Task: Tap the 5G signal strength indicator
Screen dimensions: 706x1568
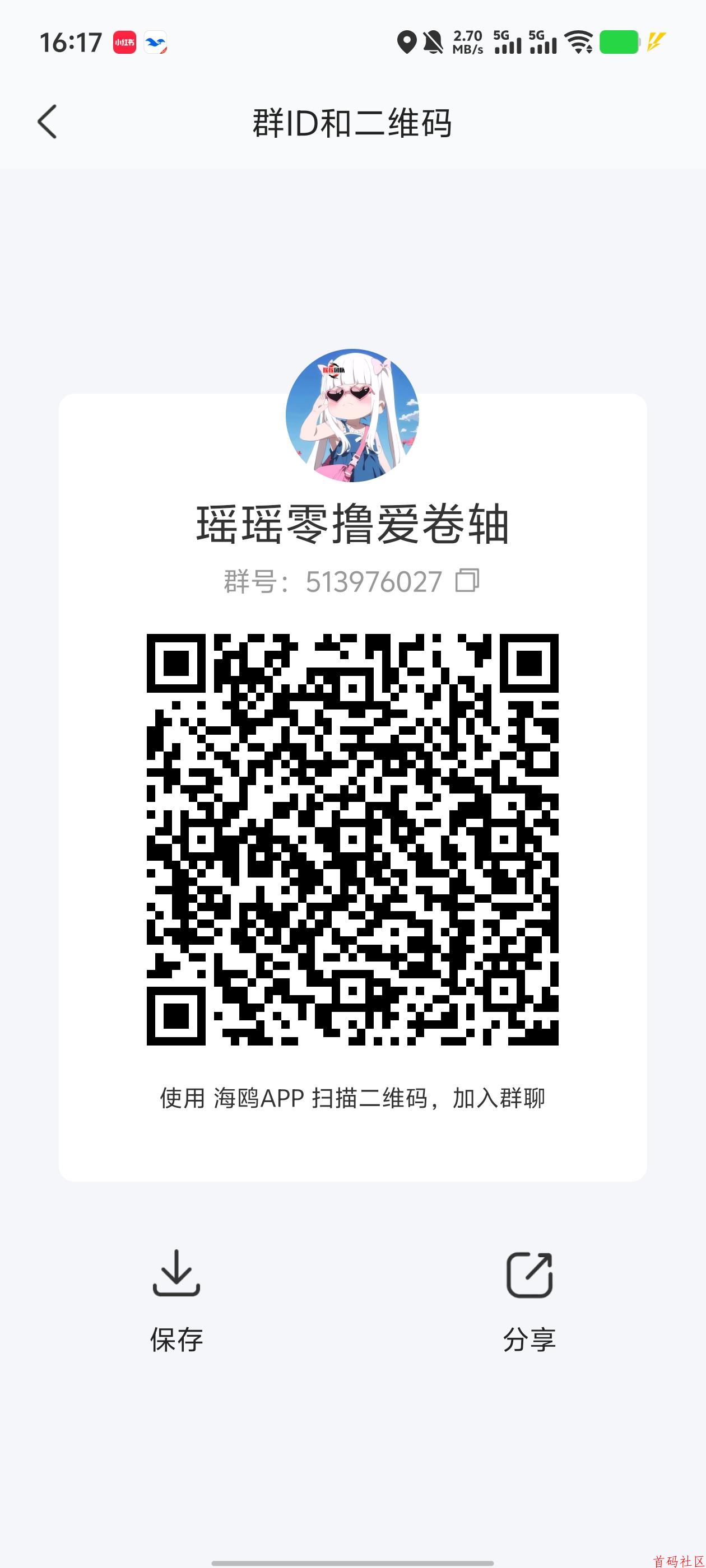Action: pos(509,43)
